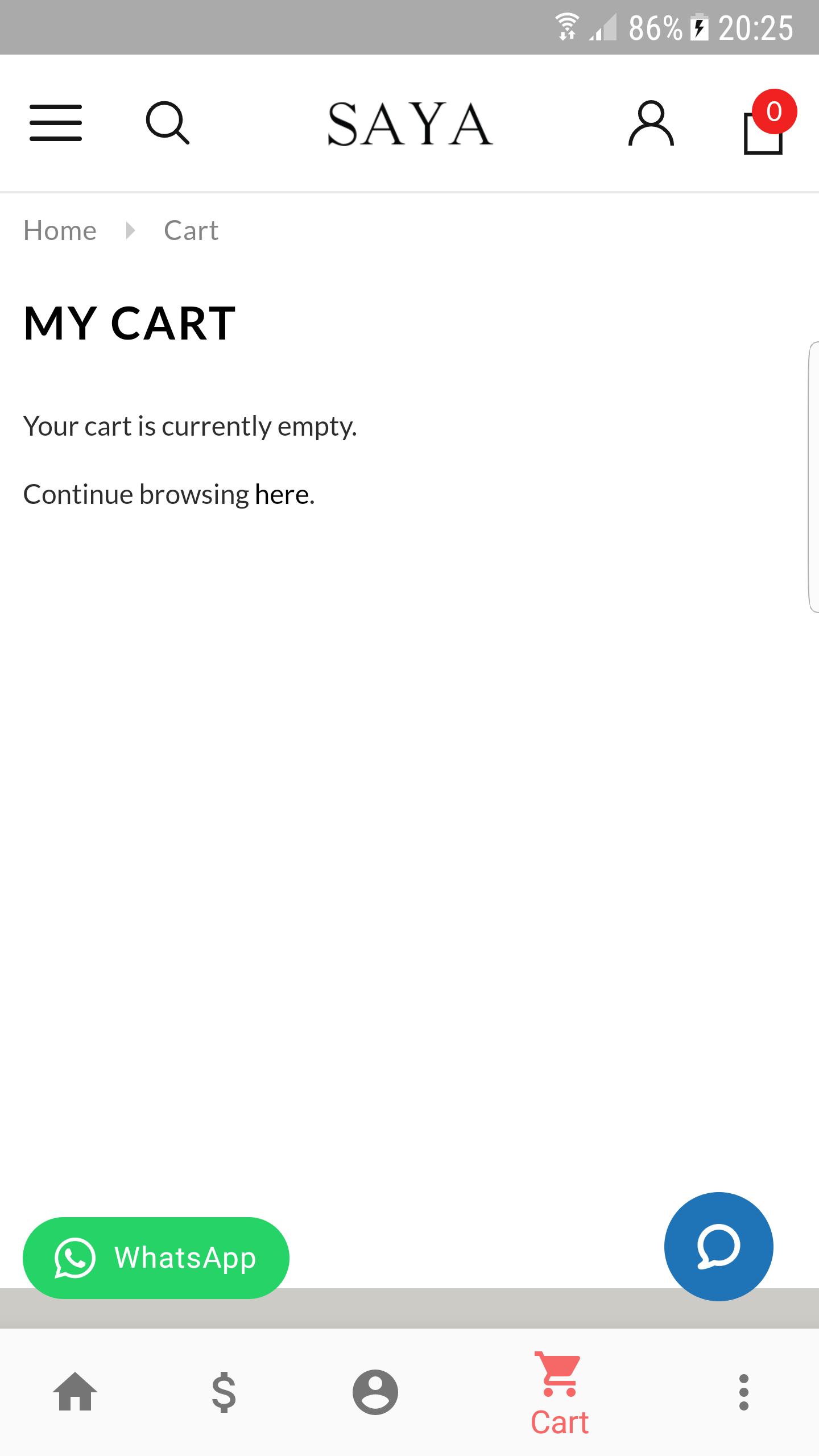Open the hamburger menu
The image size is (819, 1456).
56,123
